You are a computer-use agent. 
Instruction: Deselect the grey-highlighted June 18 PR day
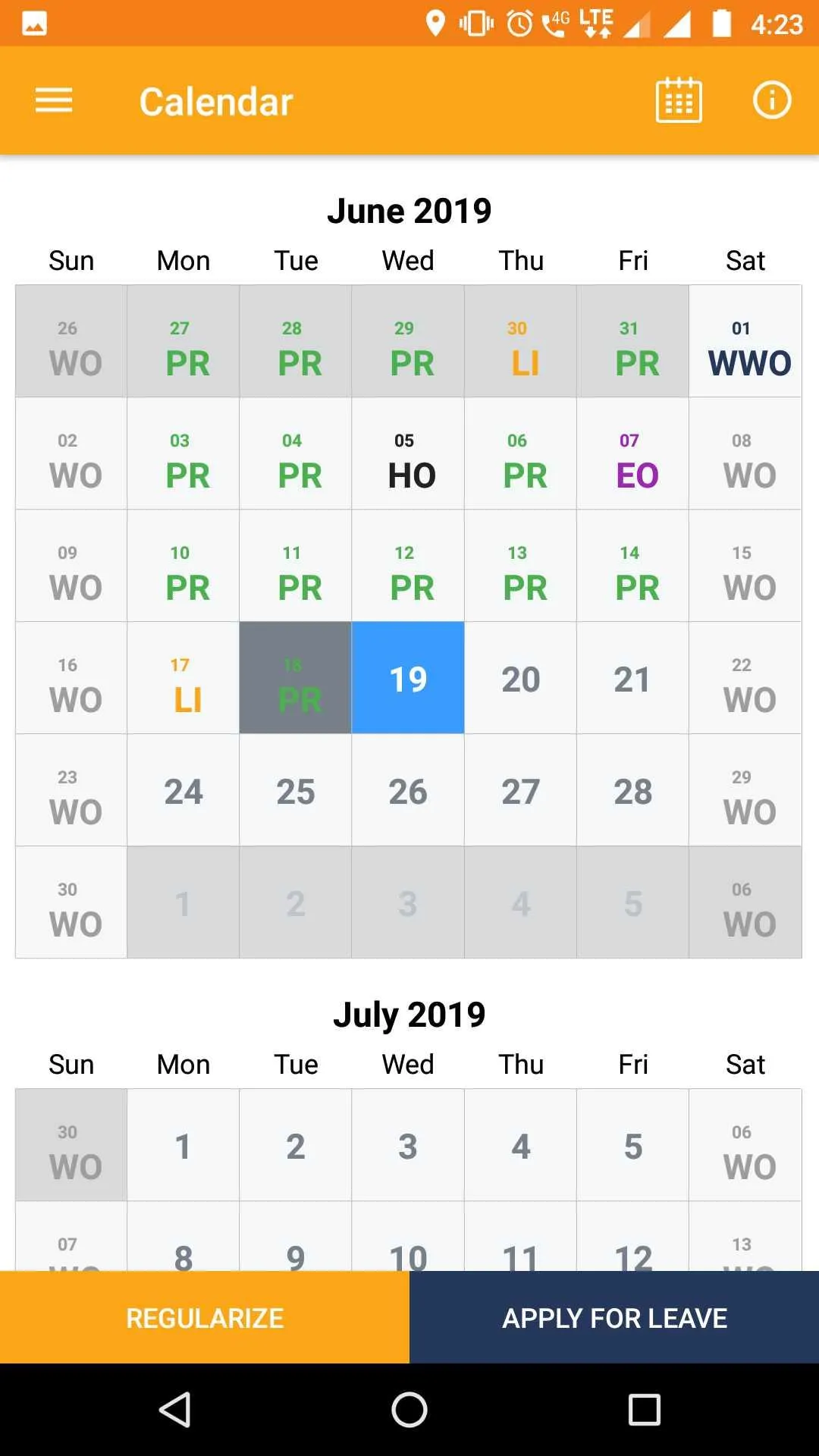[x=295, y=678]
